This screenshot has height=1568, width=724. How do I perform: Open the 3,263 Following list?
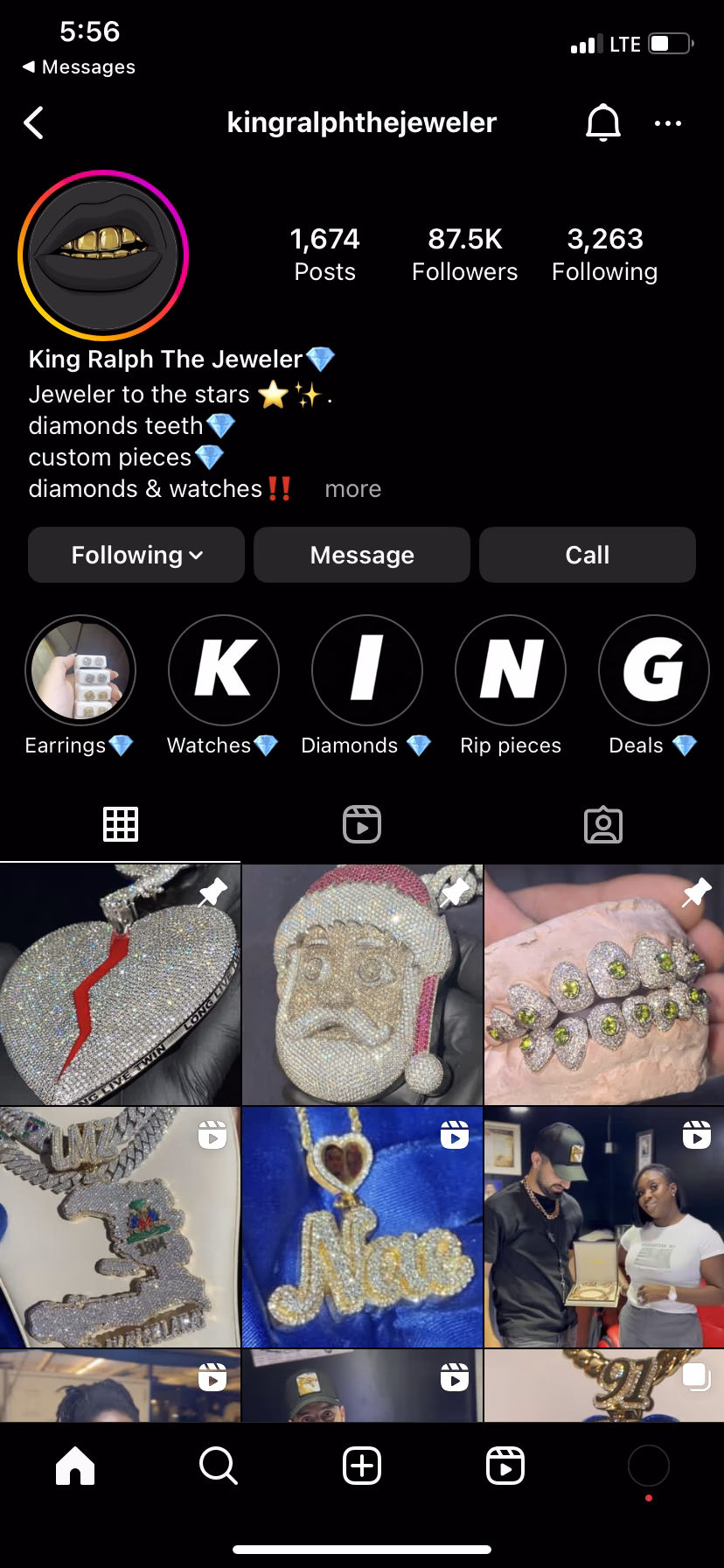click(604, 254)
